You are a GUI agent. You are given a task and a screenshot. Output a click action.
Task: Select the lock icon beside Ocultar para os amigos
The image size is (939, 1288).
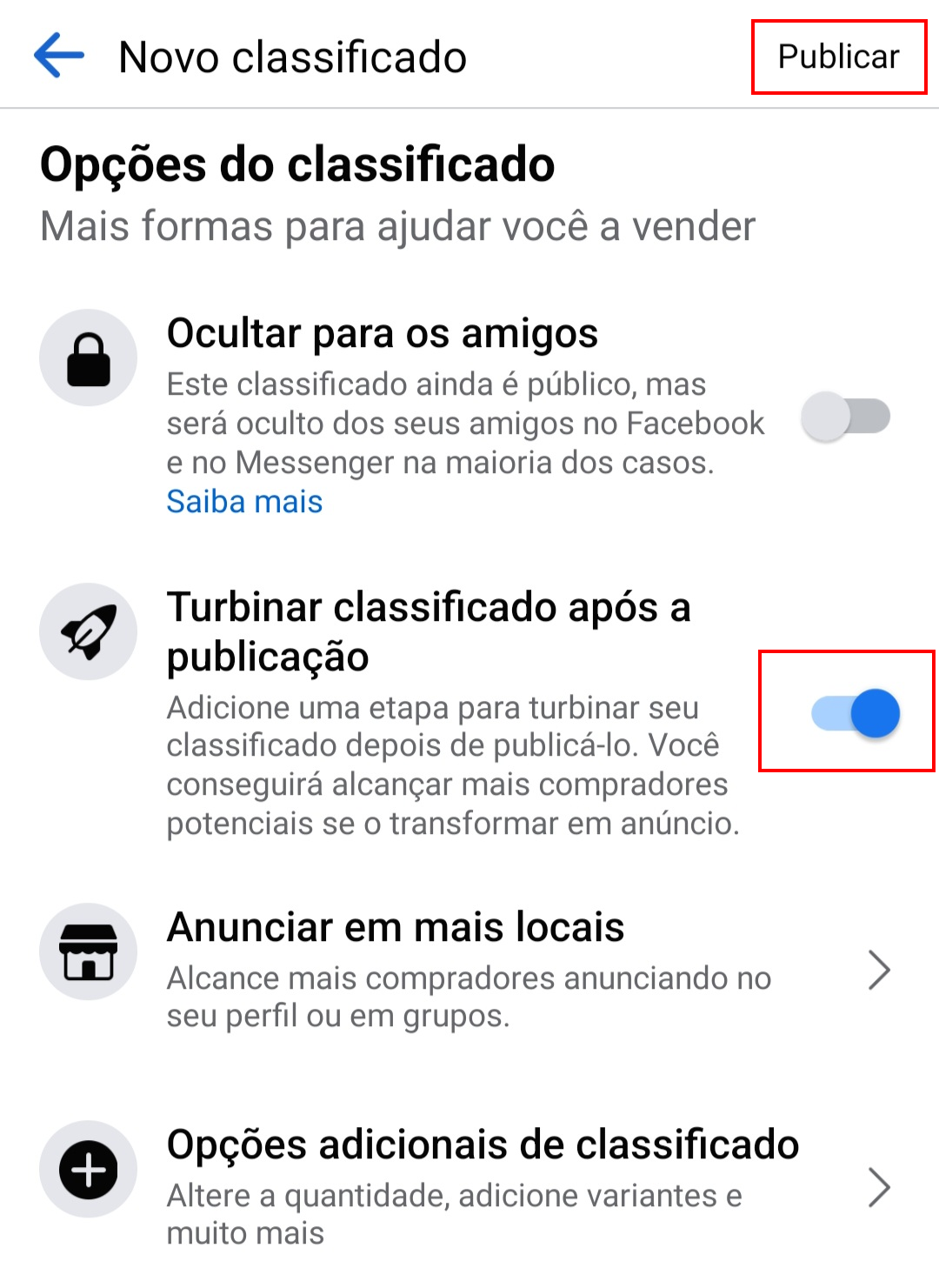click(88, 357)
